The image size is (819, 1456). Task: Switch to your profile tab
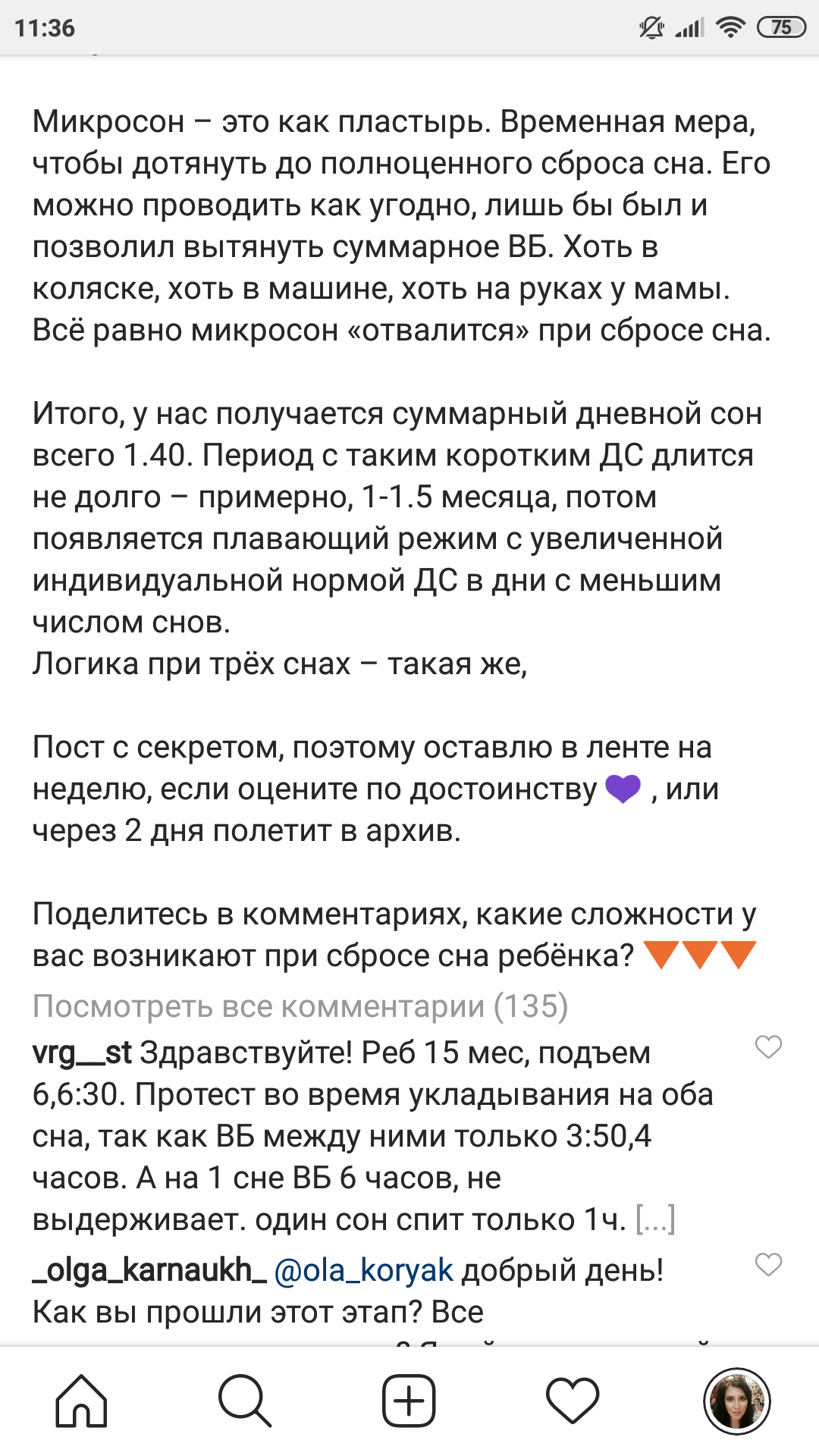(736, 1401)
